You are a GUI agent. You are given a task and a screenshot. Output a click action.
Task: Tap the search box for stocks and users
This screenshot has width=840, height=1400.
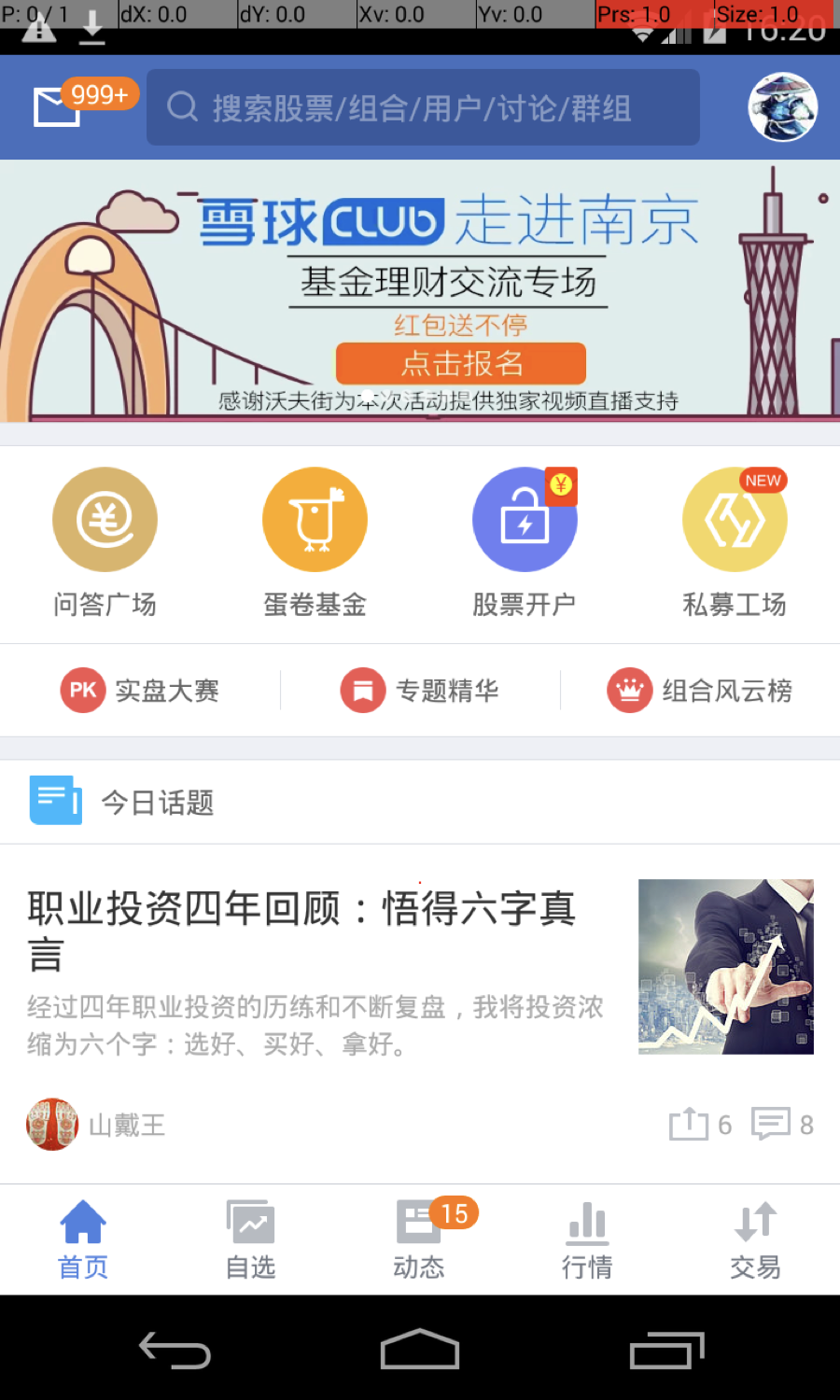click(423, 107)
